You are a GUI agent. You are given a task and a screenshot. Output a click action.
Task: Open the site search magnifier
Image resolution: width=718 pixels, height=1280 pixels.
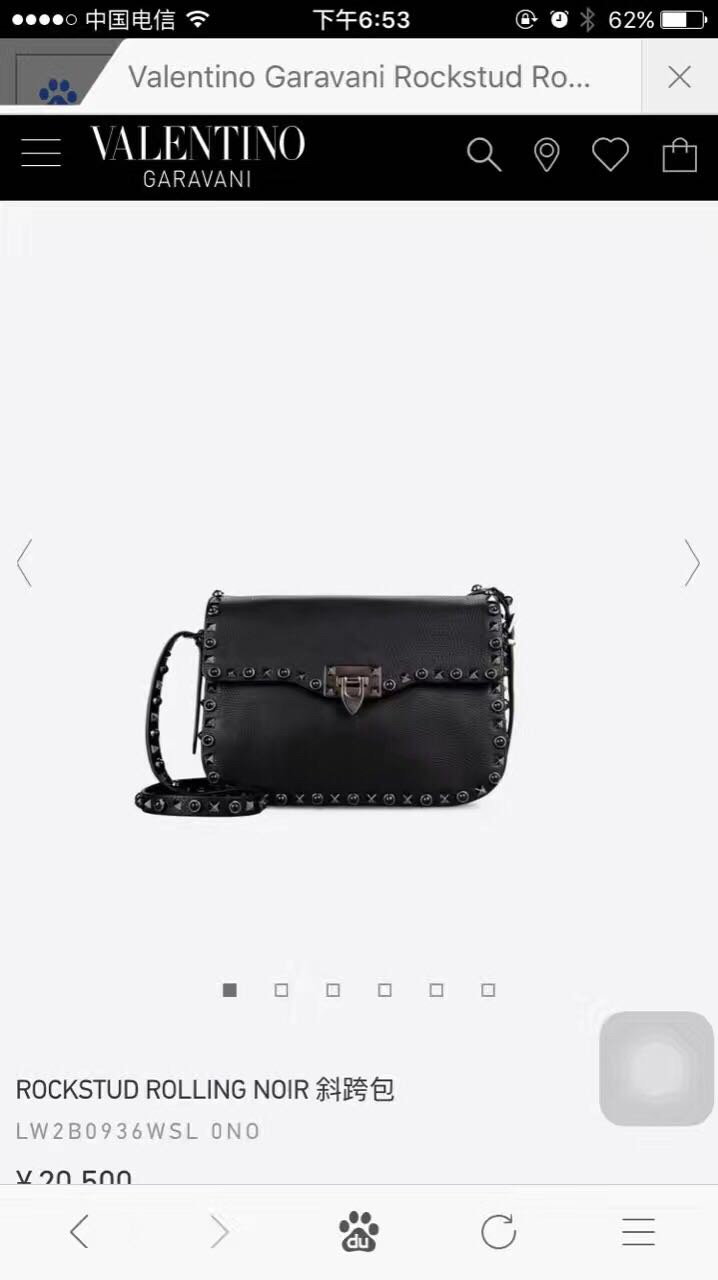[x=484, y=154]
